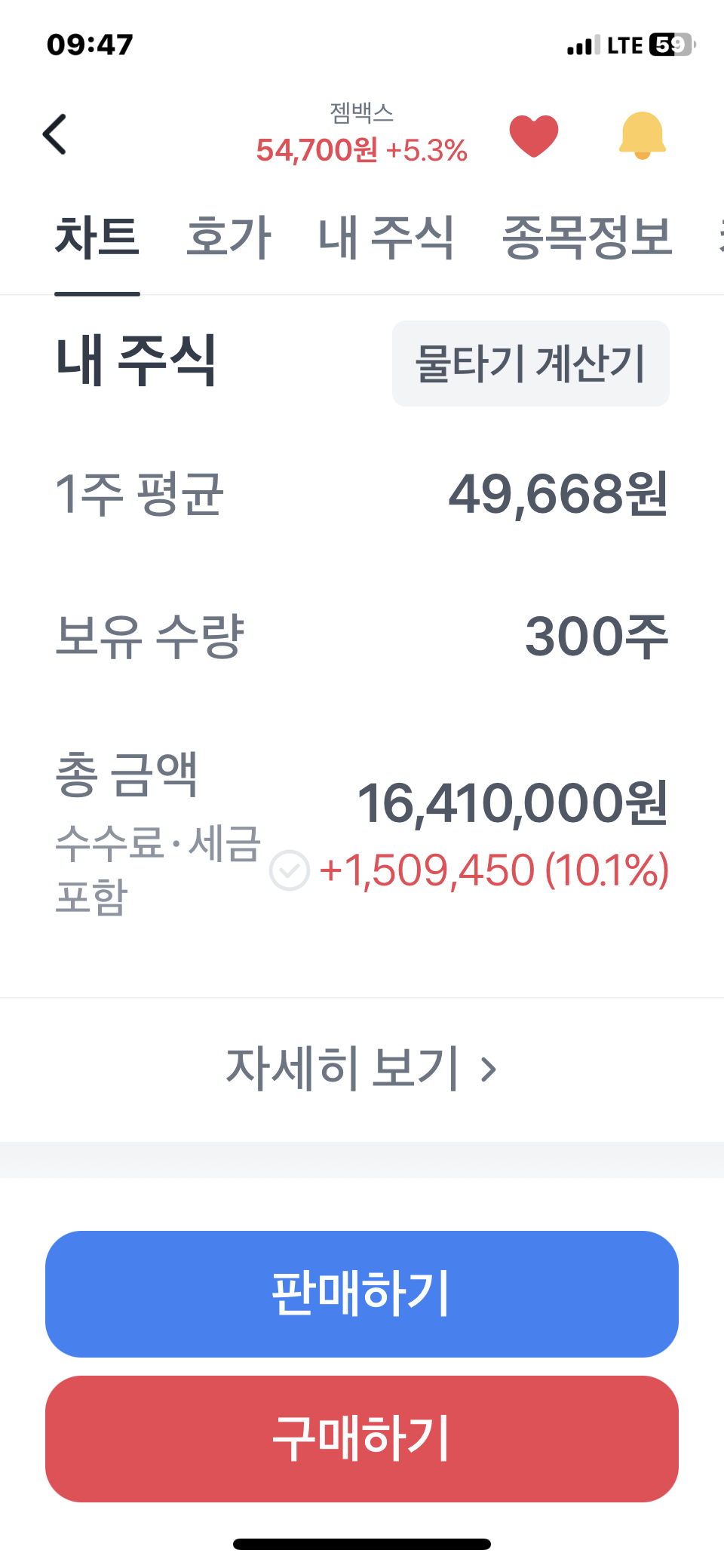
Task: Switch to the 차트 tab
Action: (97, 238)
